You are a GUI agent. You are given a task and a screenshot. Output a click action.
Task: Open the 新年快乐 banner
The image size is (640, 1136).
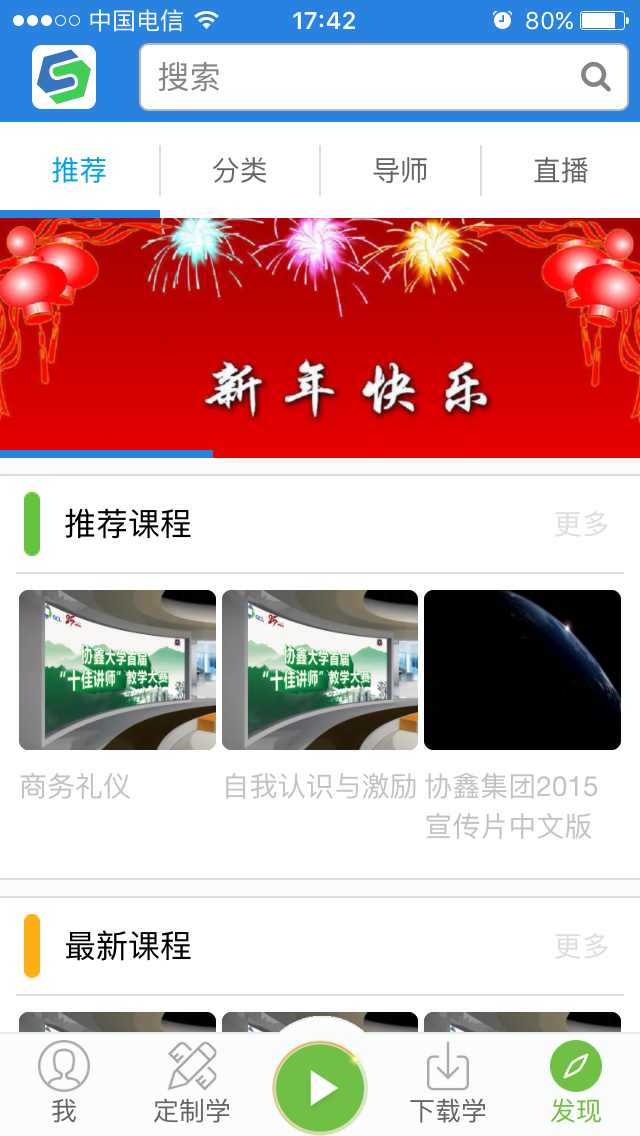coord(320,337)
